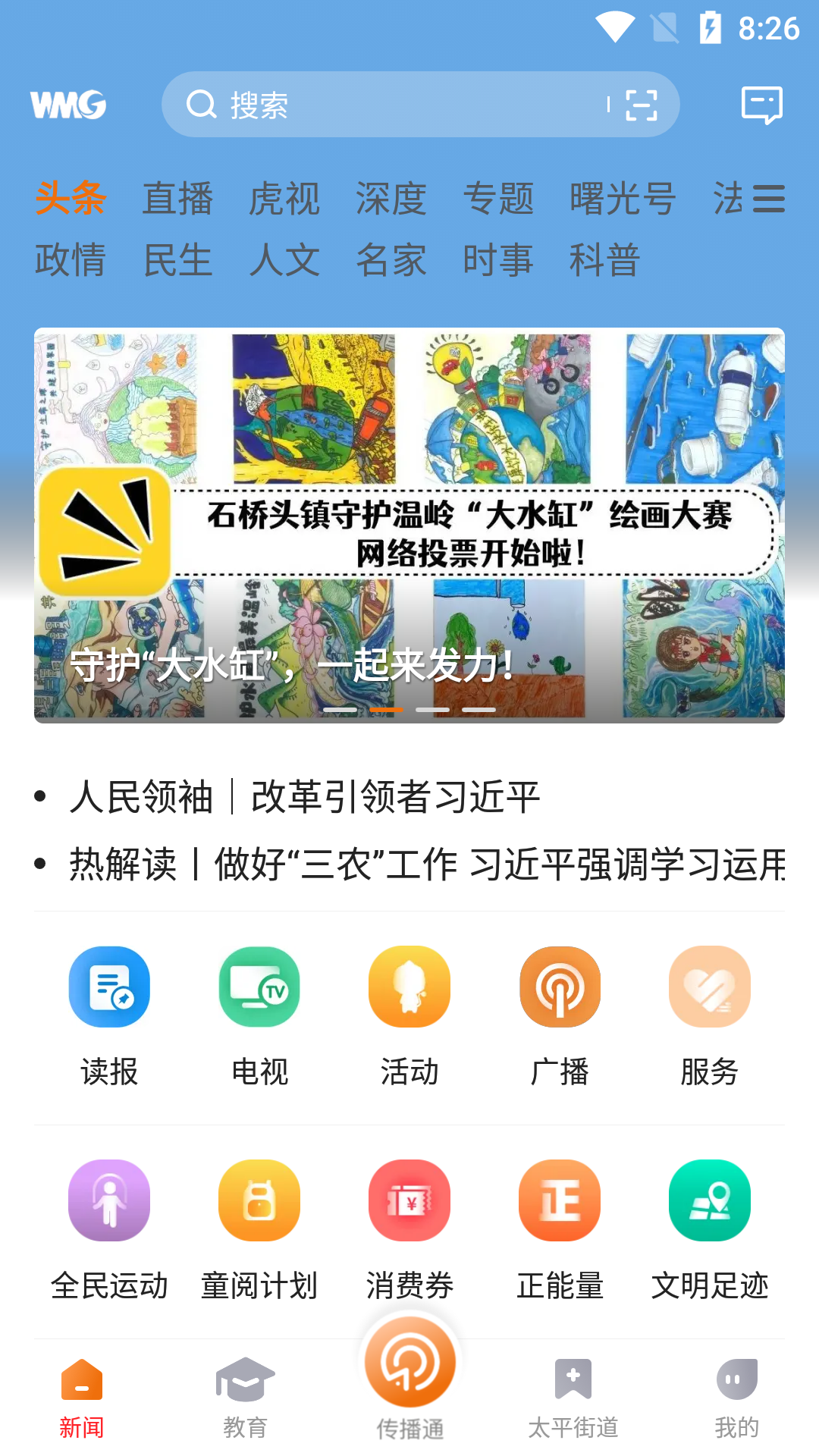Select the 活动 (activities) icon

click(409, 987)
